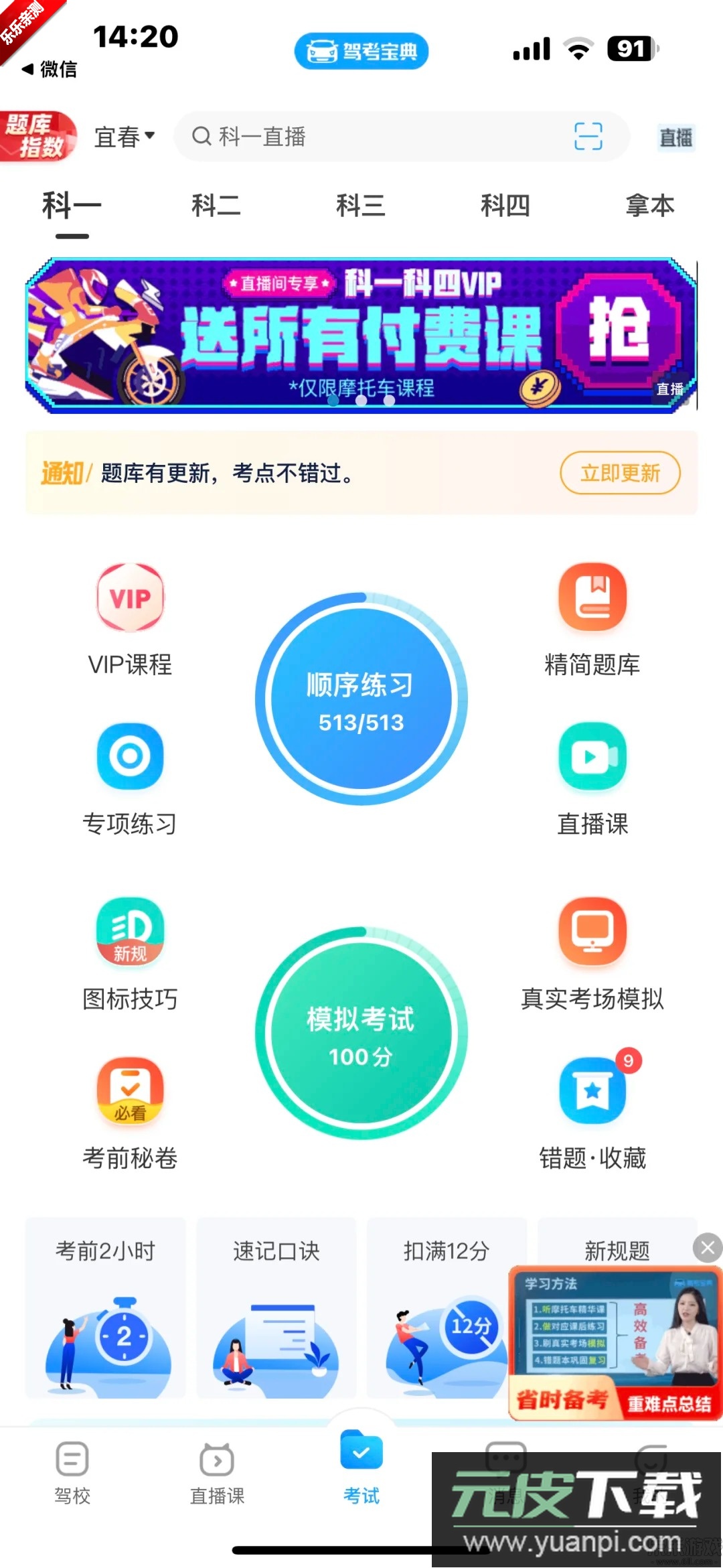Activate the QR scan icon in search bar
Screen dimensions: 723x1568
click(588, 136)
